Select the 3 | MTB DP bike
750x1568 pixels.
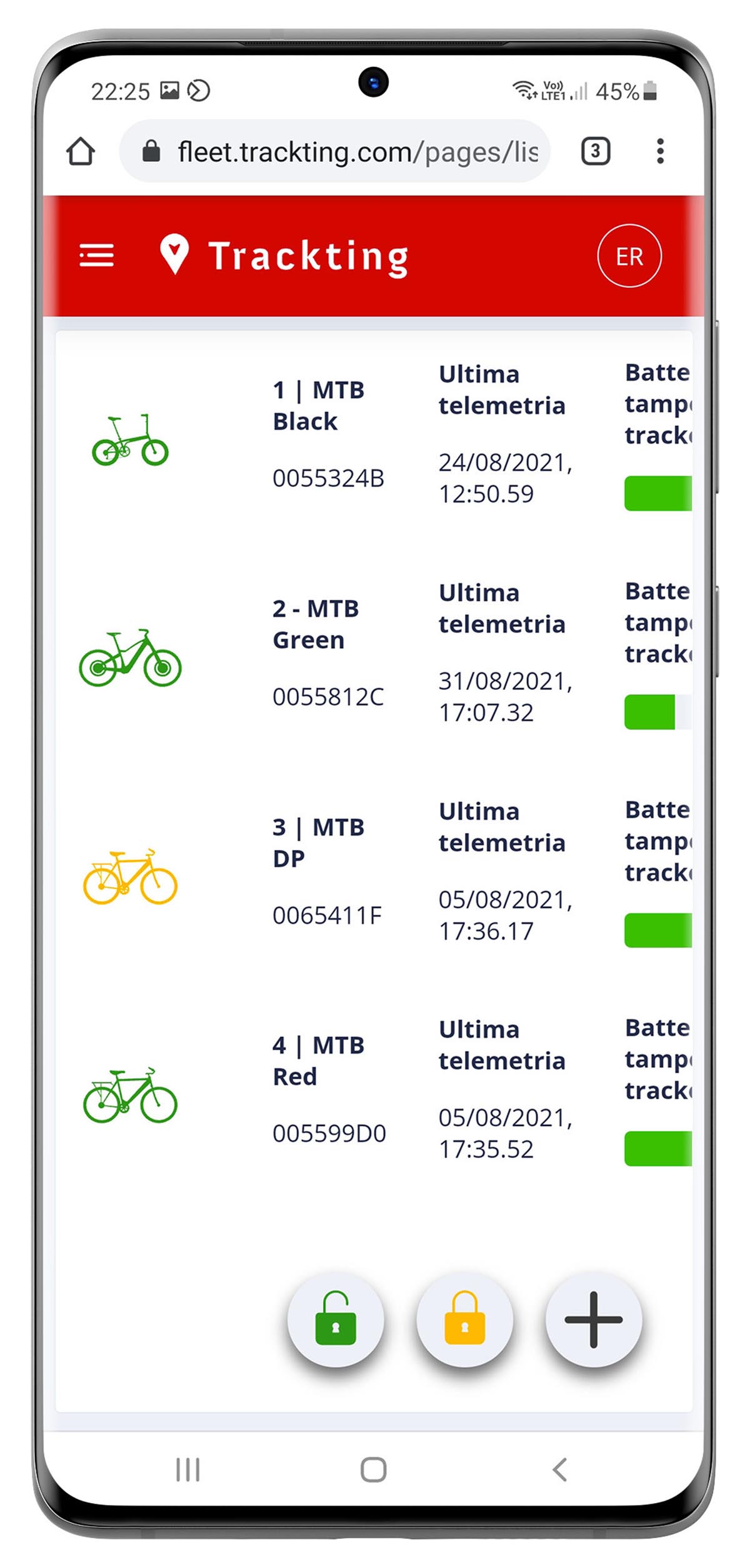(317, 842)
